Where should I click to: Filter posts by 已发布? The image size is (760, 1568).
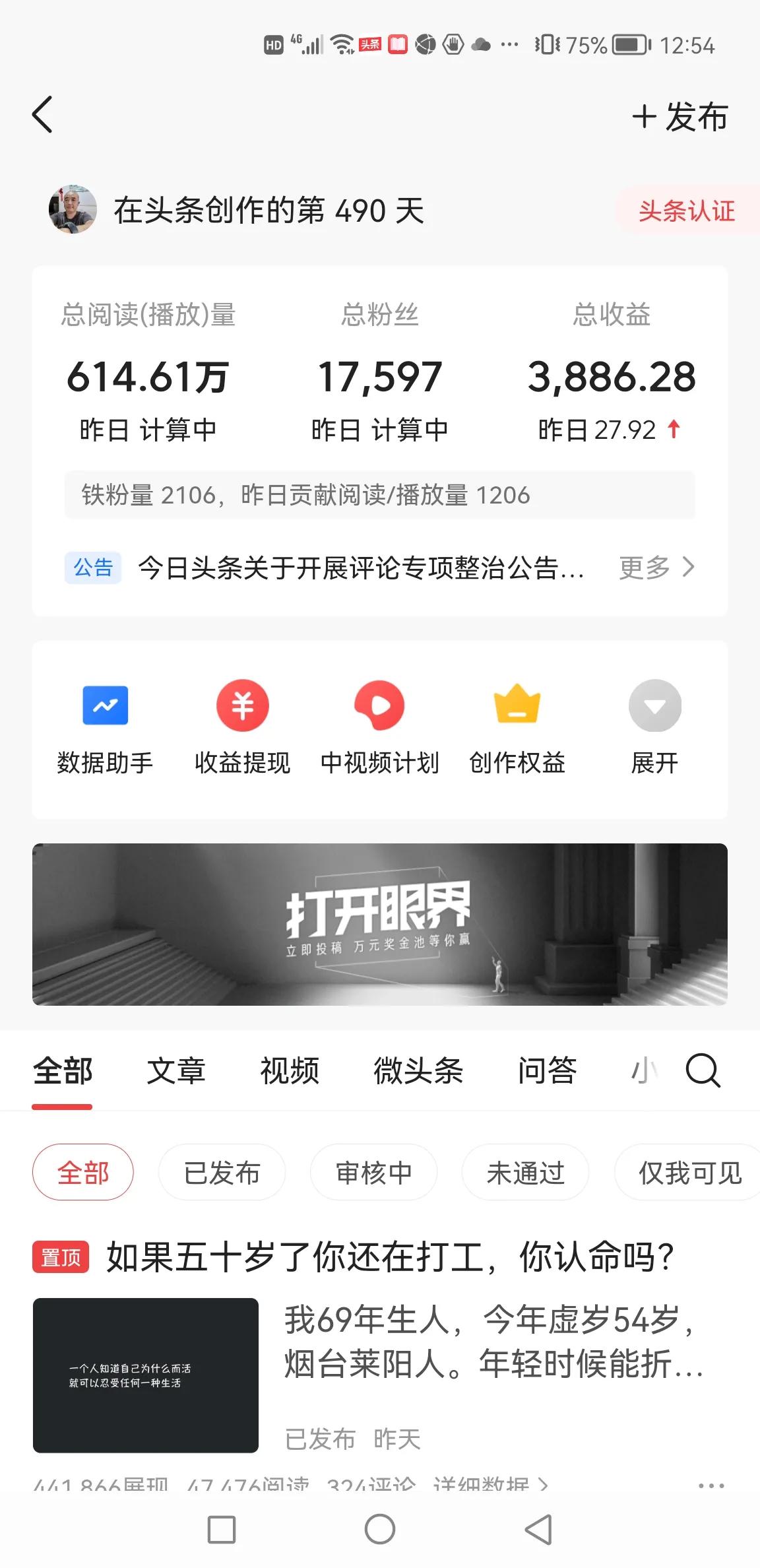coord(222,1173)
